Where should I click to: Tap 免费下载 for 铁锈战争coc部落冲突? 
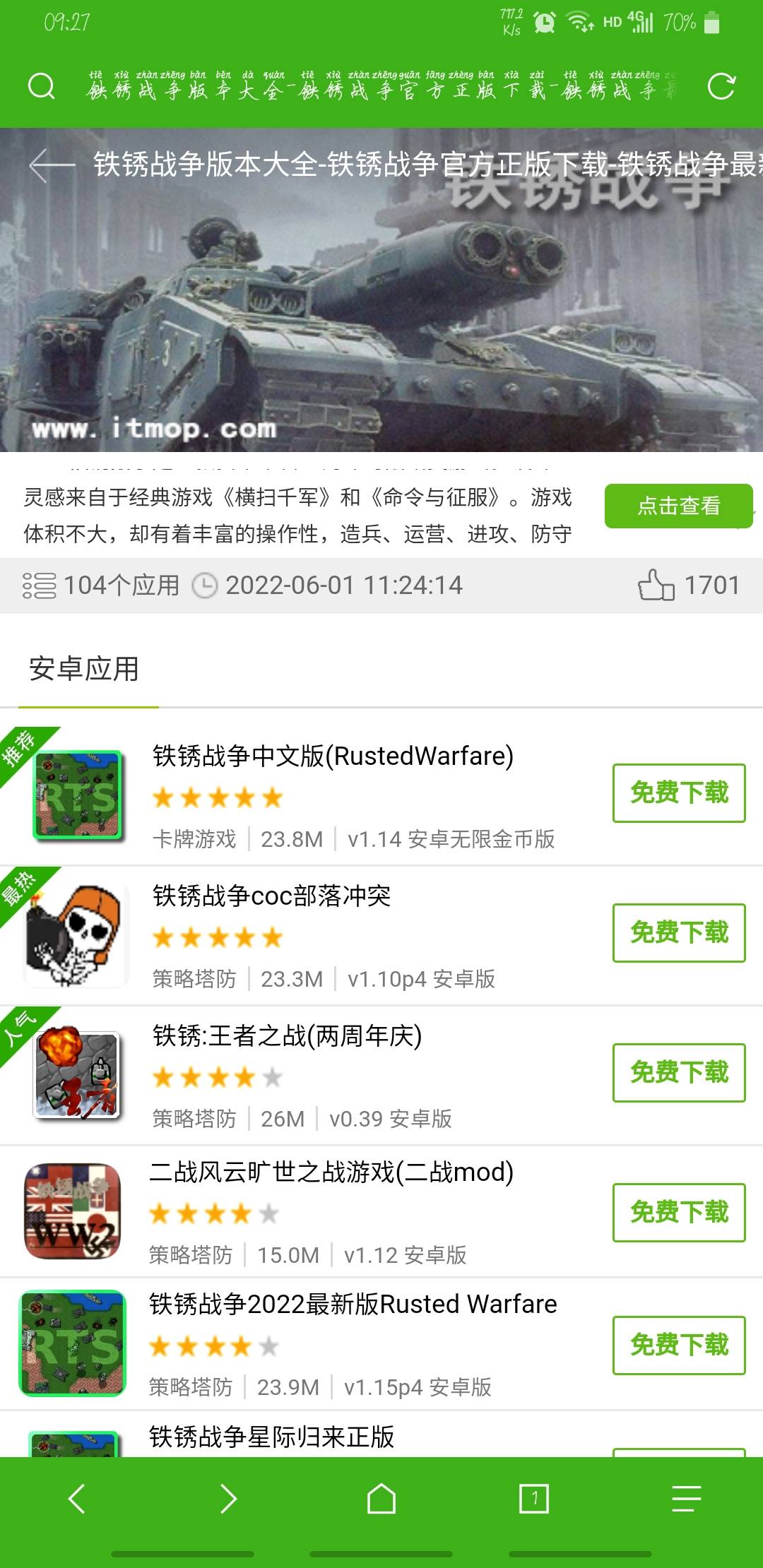678,932
